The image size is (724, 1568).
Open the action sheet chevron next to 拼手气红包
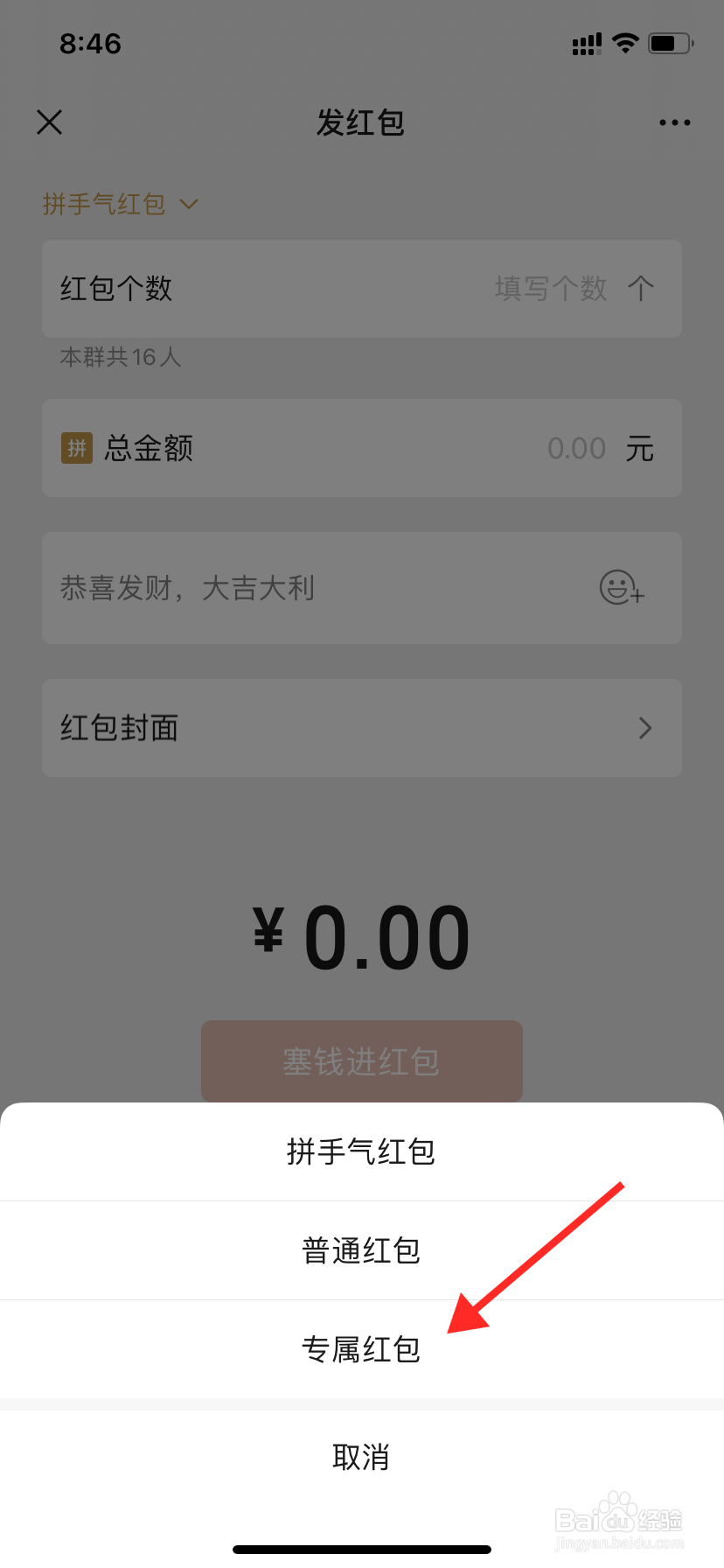pyautogui.click(x=188, y=205)
